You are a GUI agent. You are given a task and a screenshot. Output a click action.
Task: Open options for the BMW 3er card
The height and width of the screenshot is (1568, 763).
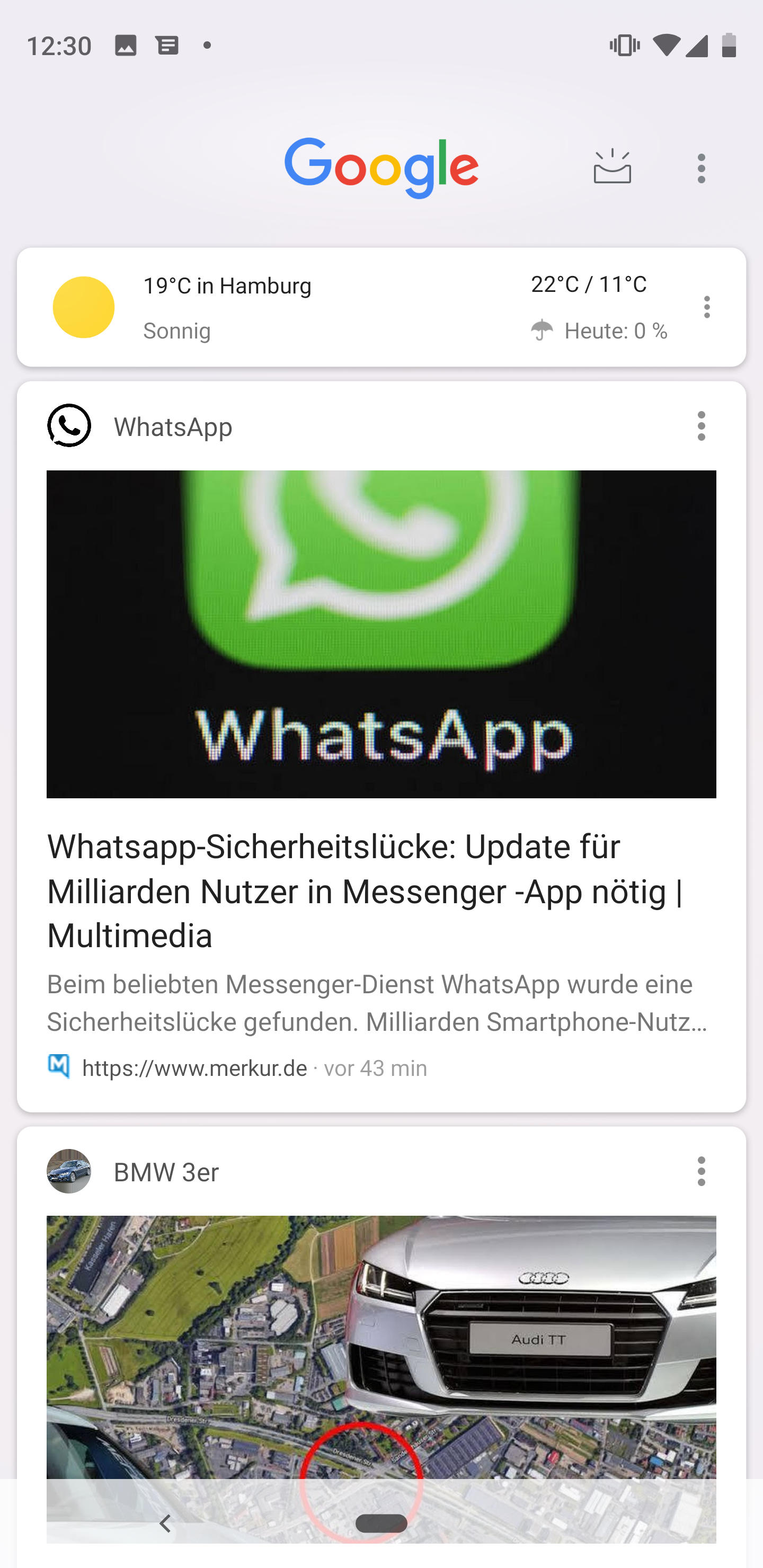(x=702, y=1172)
